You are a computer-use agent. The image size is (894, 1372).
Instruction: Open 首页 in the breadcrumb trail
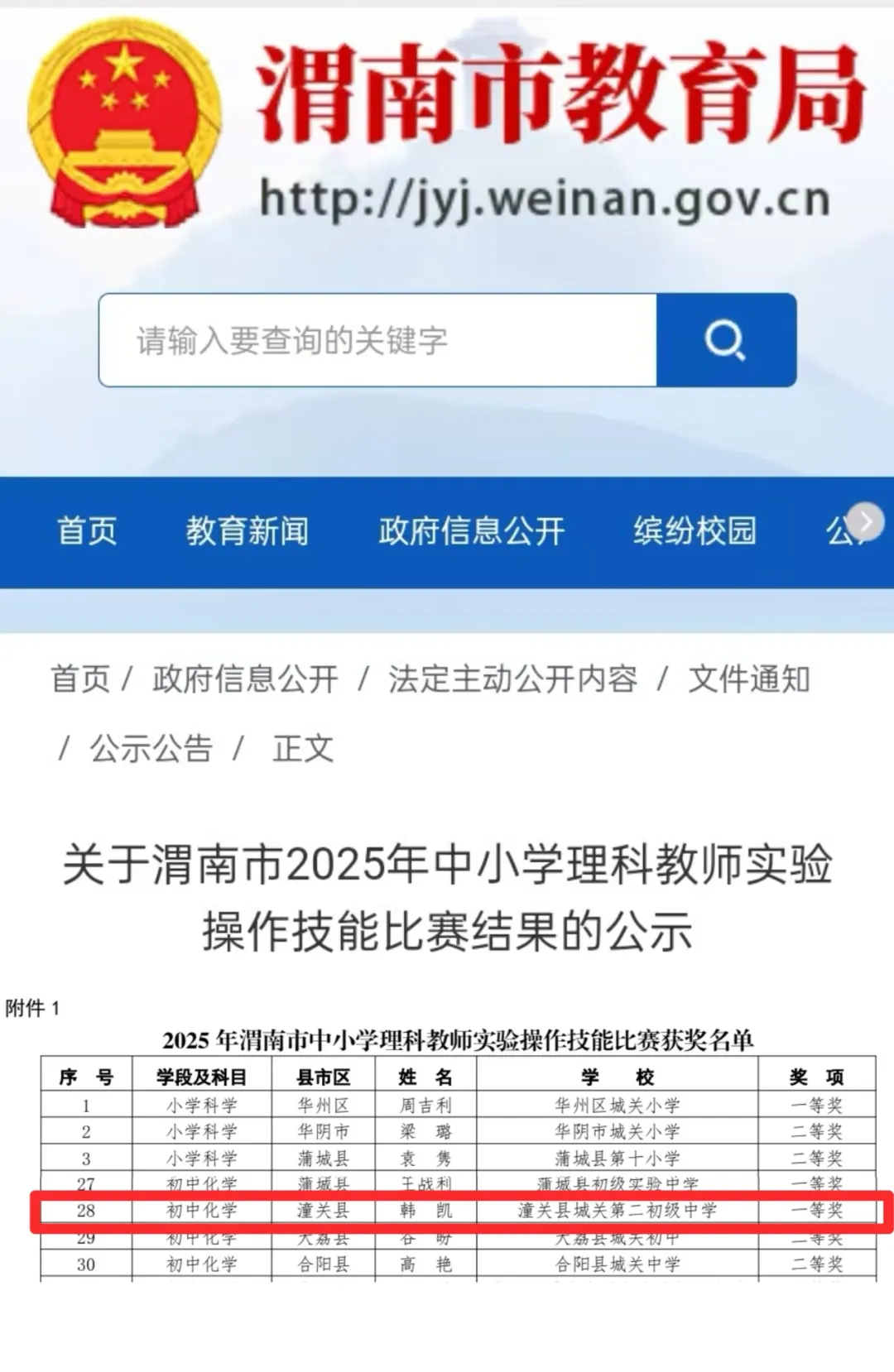point(80,679)
